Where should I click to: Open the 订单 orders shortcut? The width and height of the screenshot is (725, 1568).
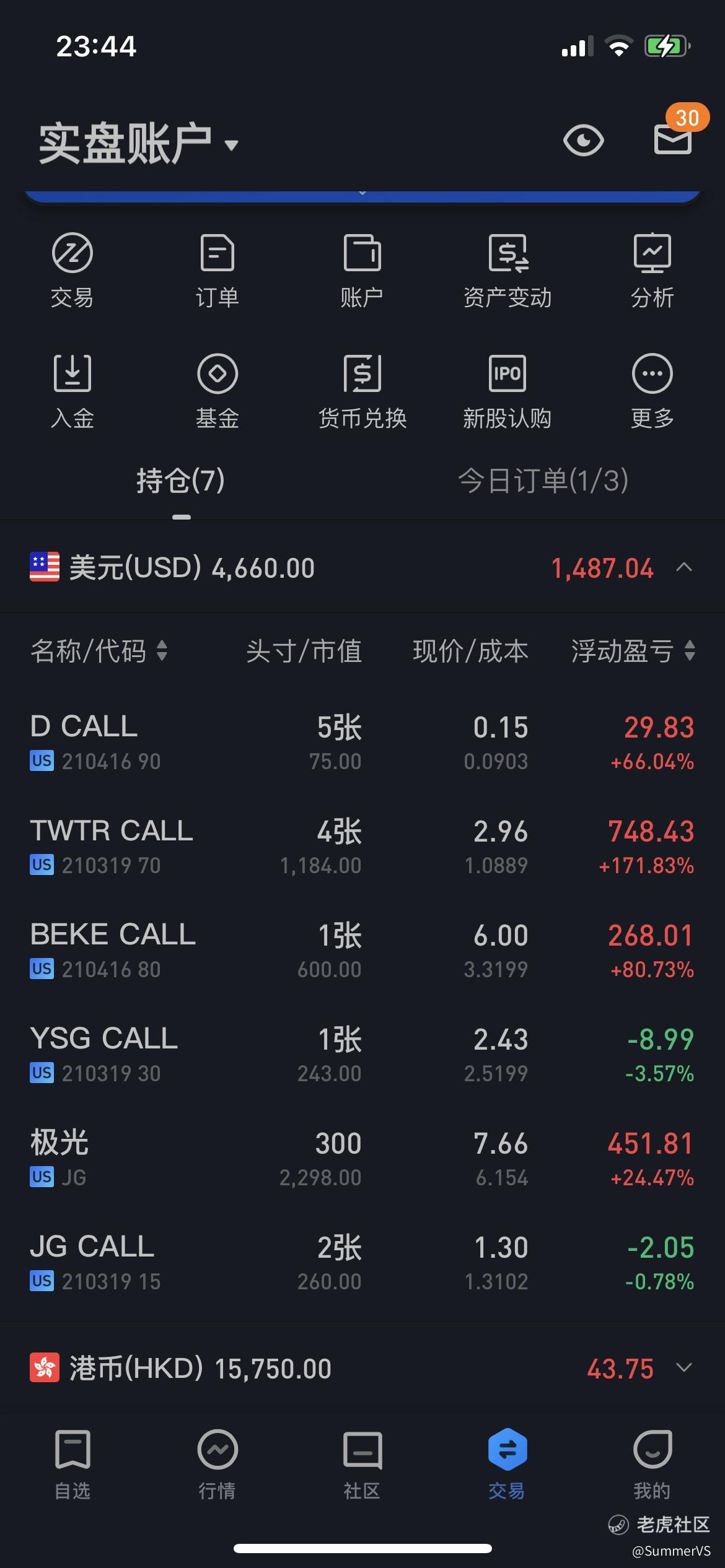pos(217,271)
